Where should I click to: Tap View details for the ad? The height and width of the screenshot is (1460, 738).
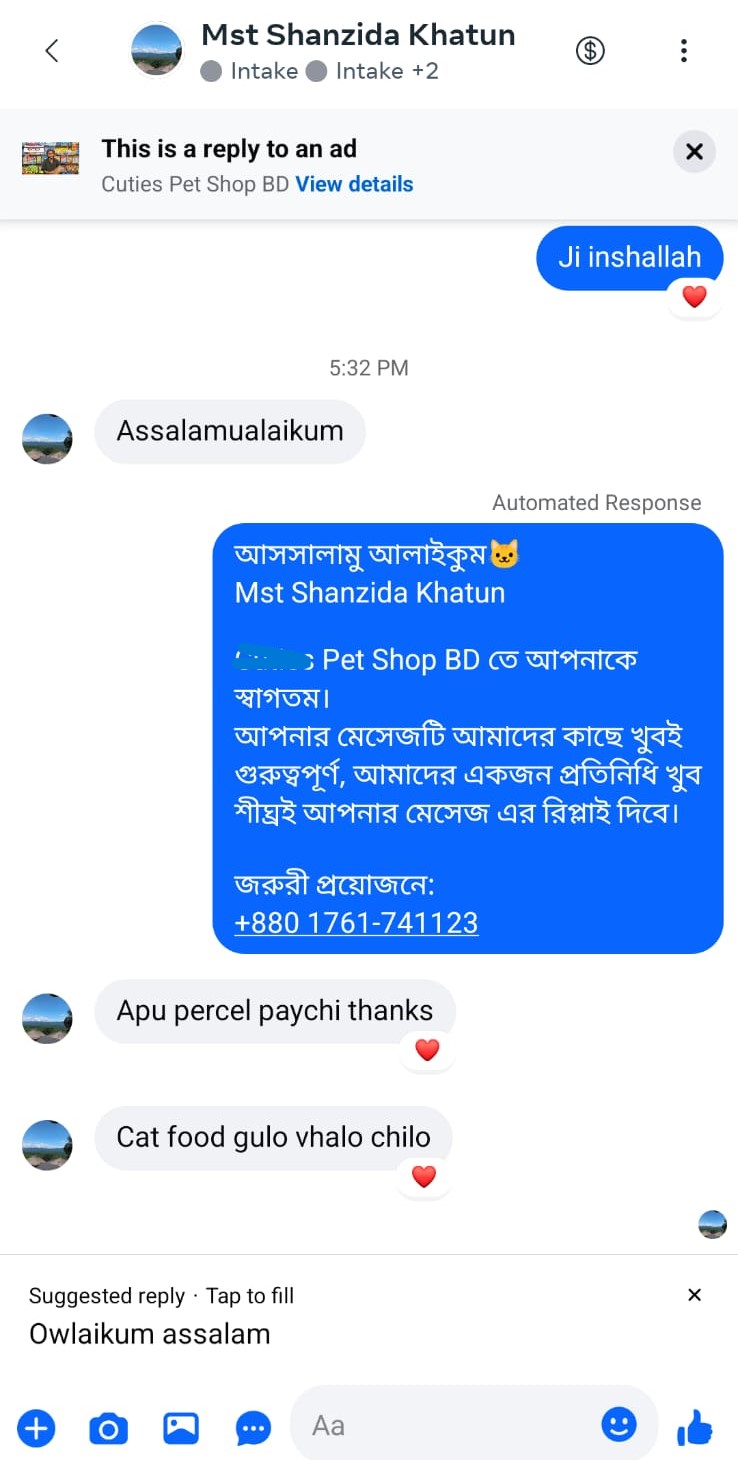click(x=354, y=184)
